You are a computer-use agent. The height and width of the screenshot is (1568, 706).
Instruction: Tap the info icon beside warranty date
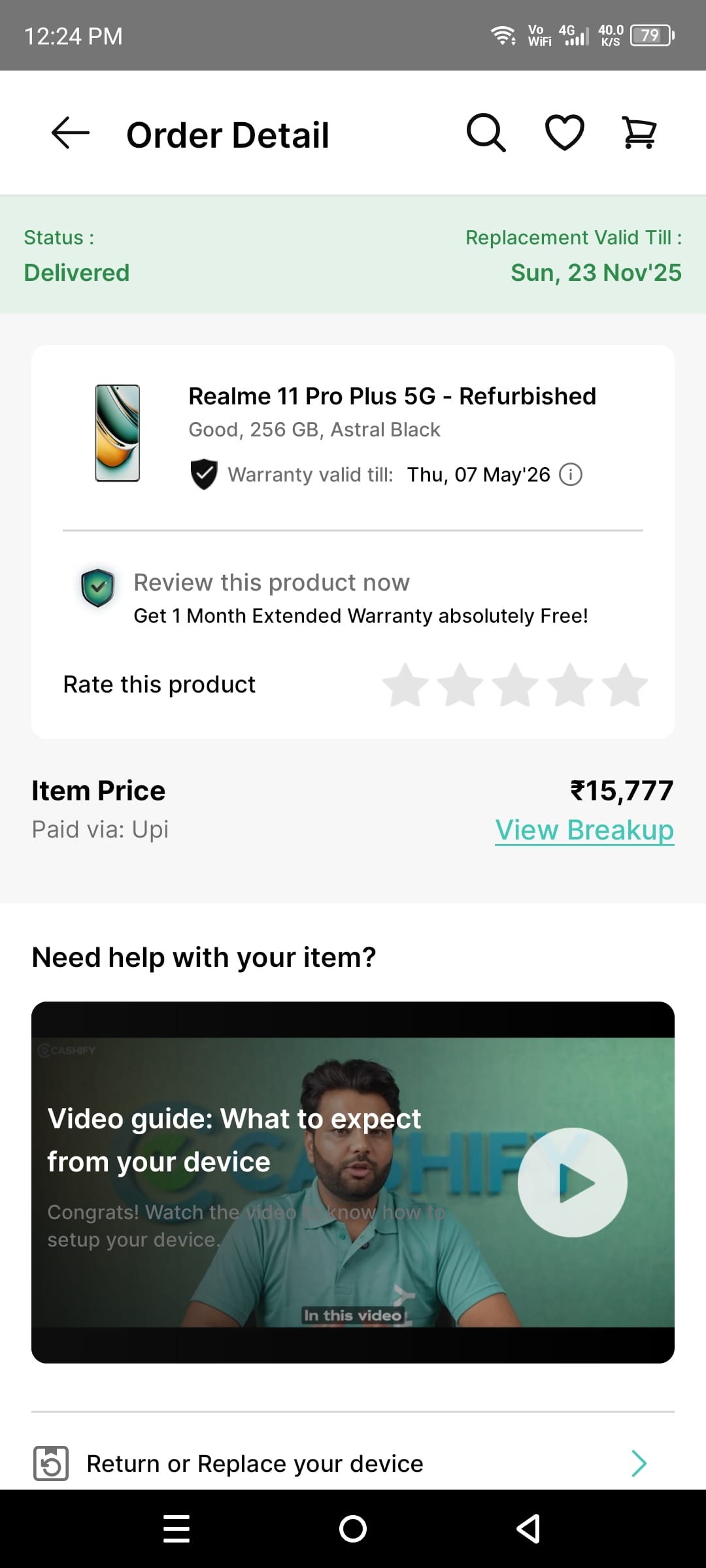point(571,475)
